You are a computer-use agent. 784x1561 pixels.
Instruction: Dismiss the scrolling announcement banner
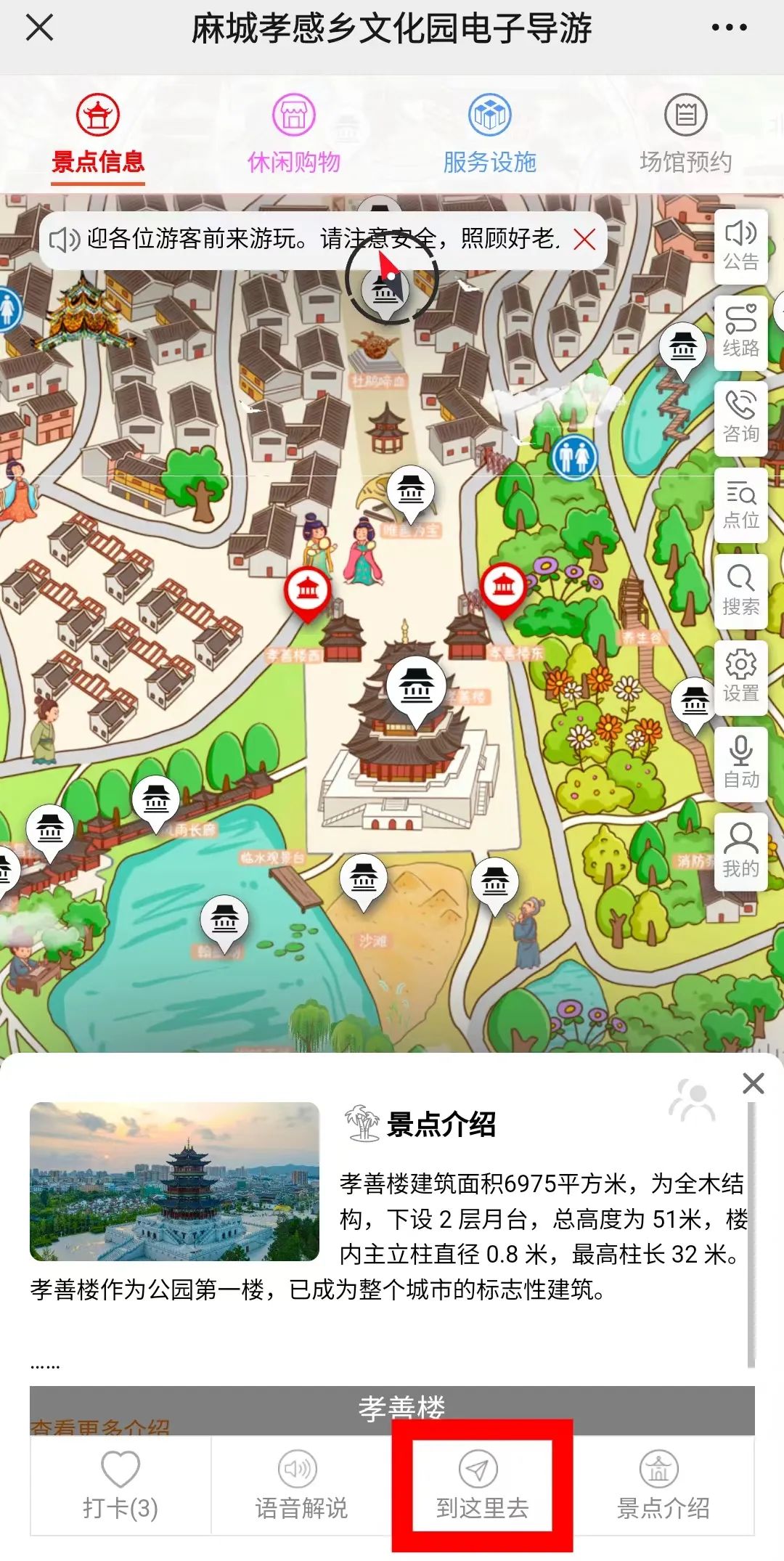point(584,240)
